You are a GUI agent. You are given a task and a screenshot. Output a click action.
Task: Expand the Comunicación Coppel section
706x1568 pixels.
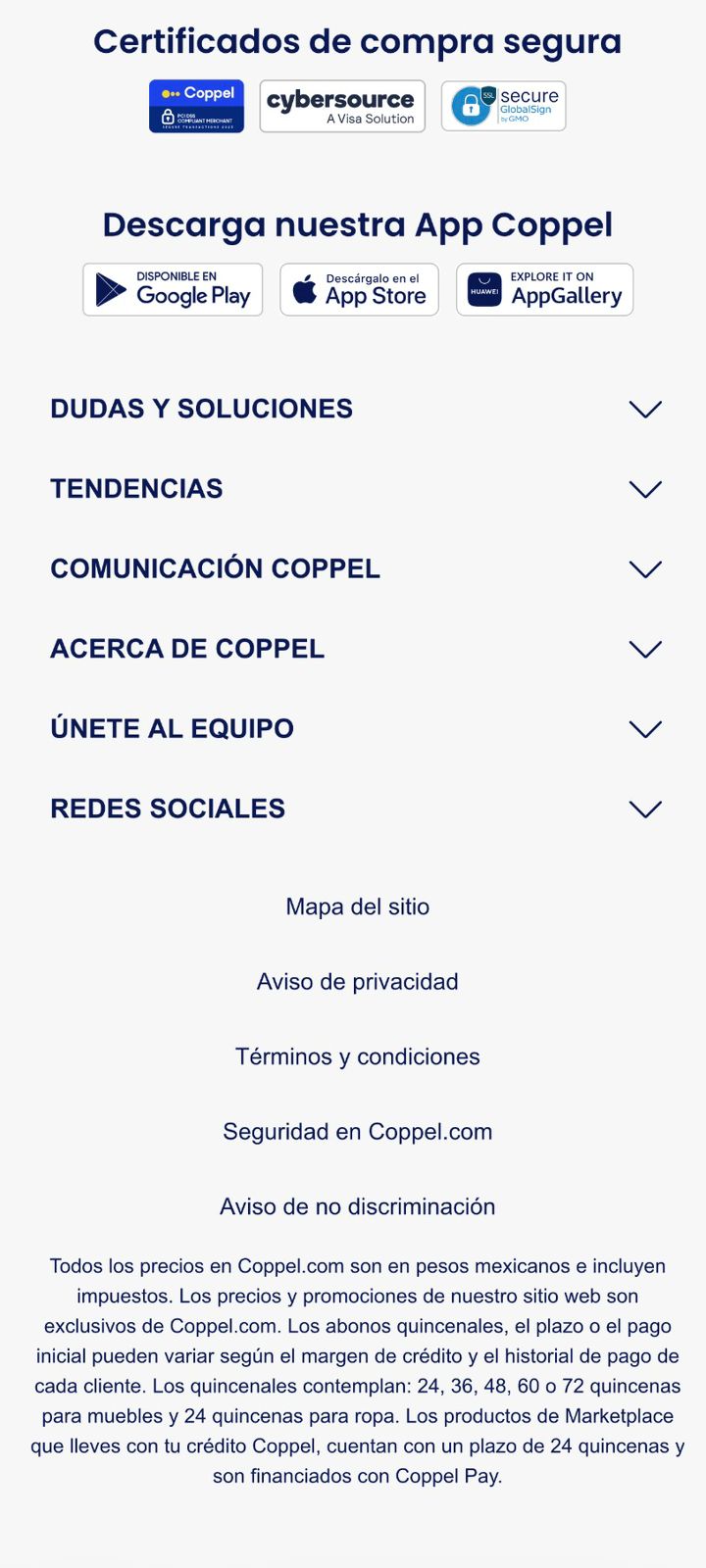click(644, 569)
